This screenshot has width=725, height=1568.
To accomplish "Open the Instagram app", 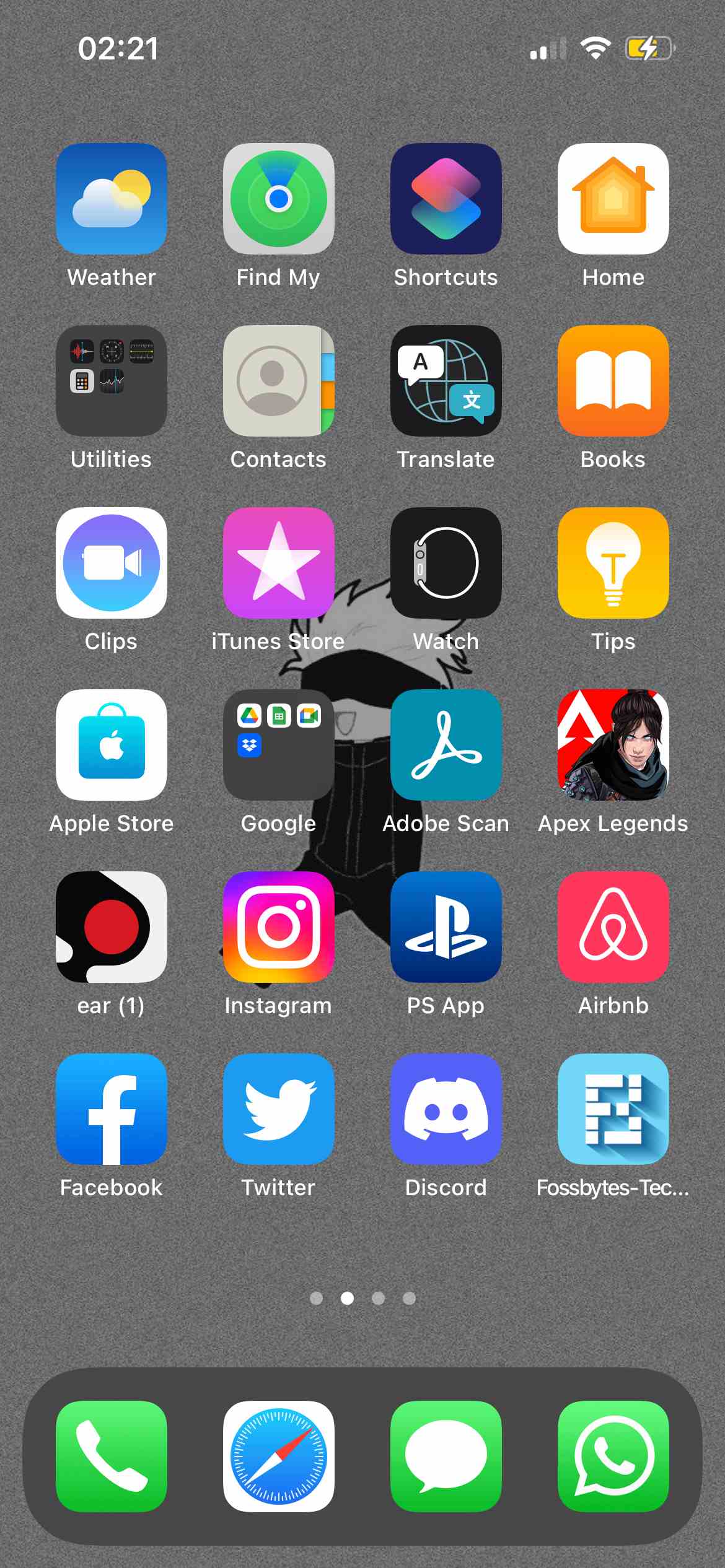I will point(278,926).
